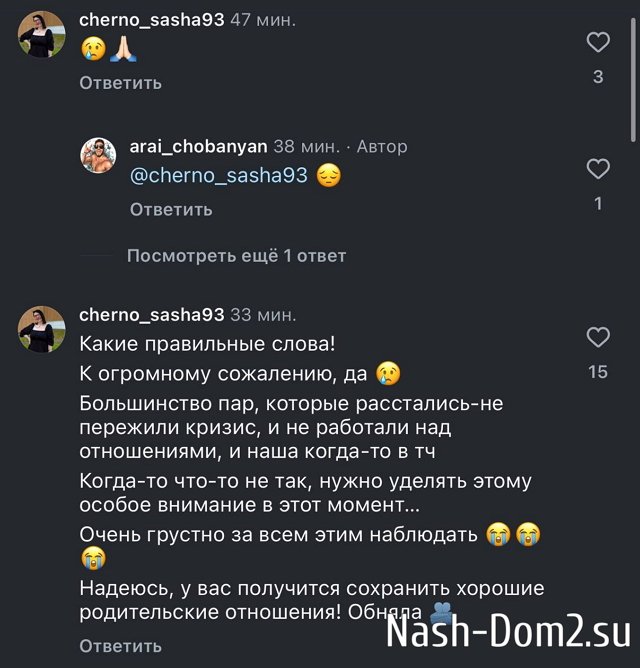
Task: Reply to cherno_sasha93's 33 мин. comment
Action: (120, 645)
